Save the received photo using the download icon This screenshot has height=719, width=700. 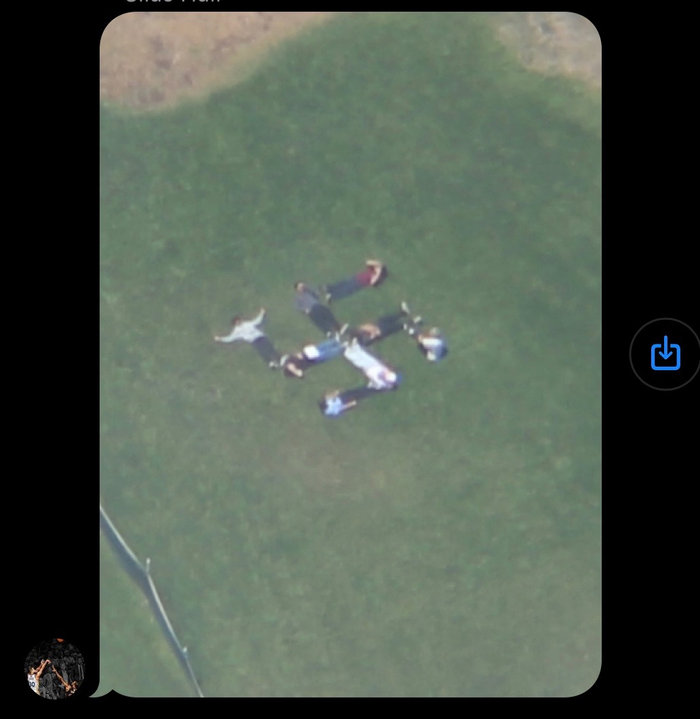coord(665,354)
